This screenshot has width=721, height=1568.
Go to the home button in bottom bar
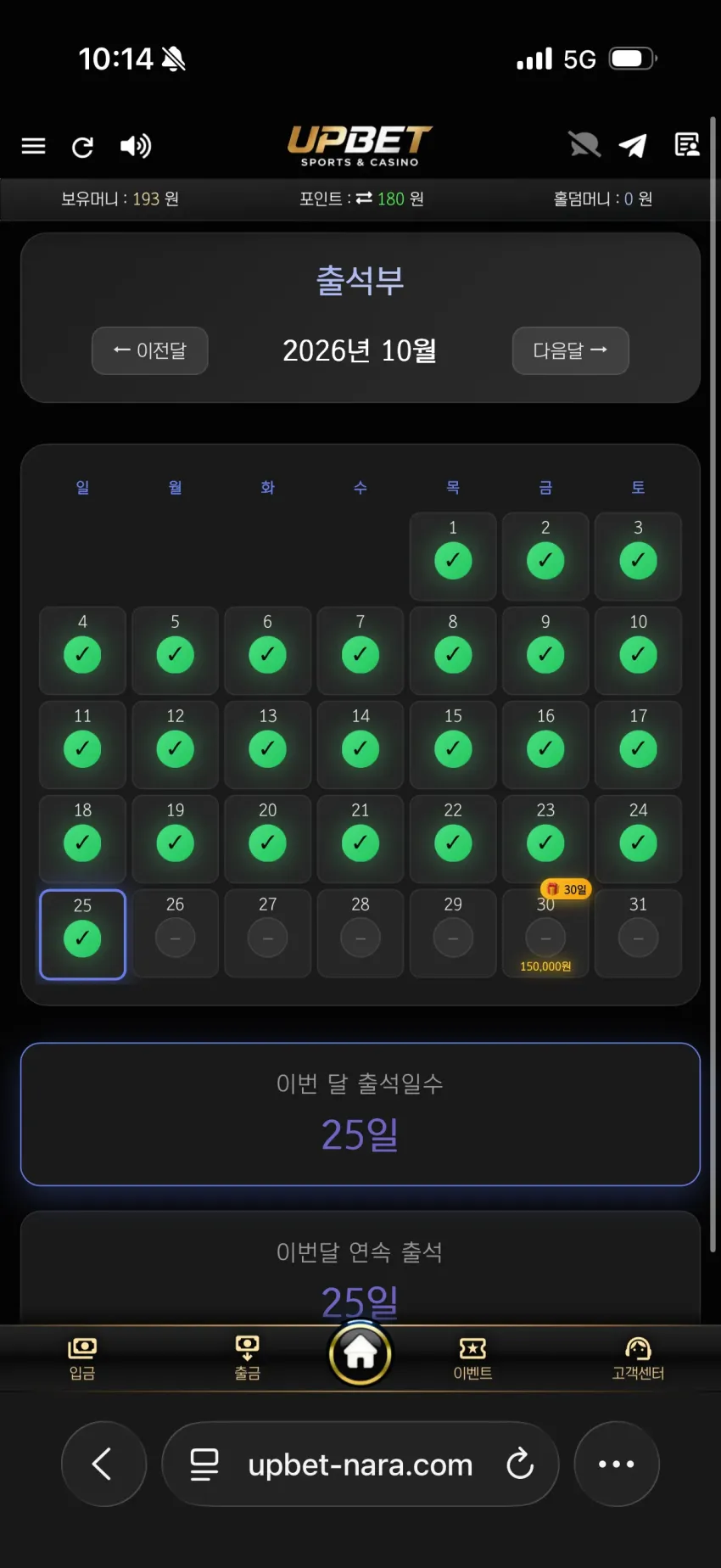[x=360, y=1353]
